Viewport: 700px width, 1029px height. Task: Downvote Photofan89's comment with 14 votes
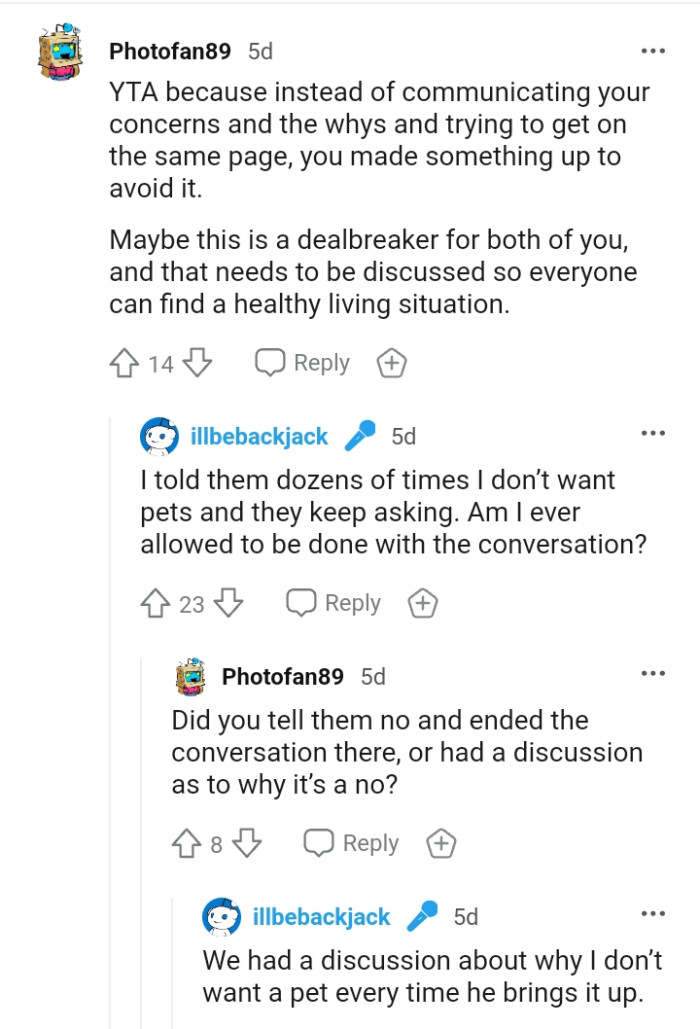(x=198, y=363)
